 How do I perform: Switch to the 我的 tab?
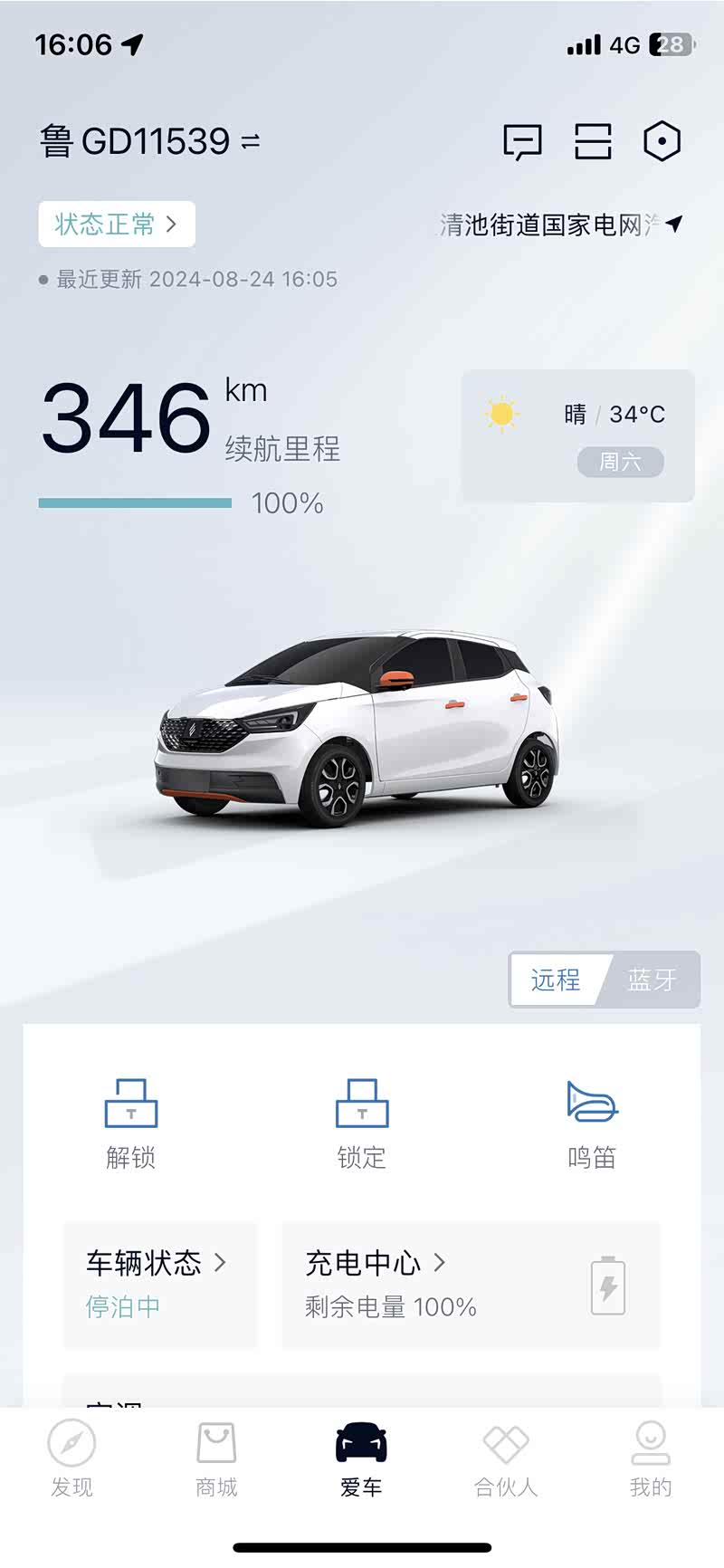coord(651,1458)
